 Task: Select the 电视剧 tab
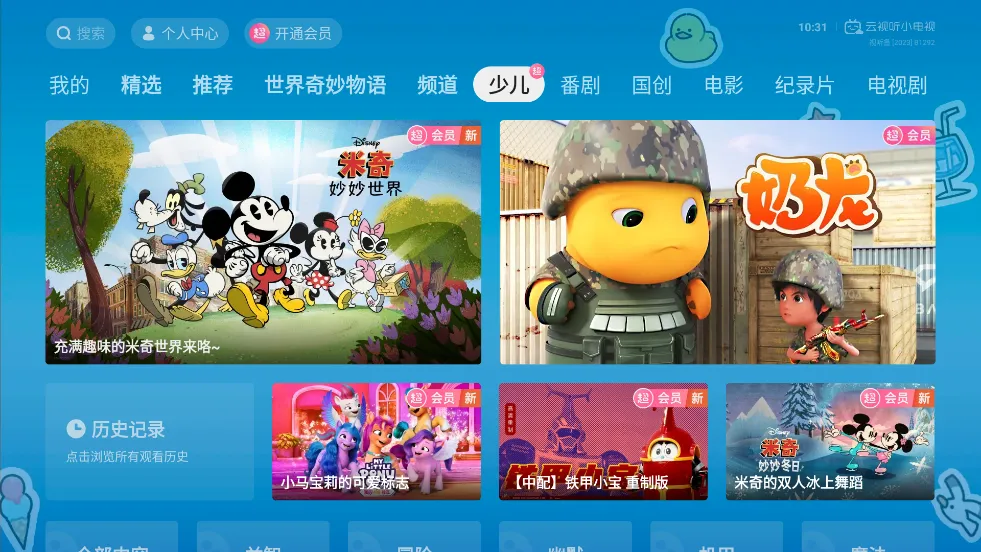coord(897,85)
